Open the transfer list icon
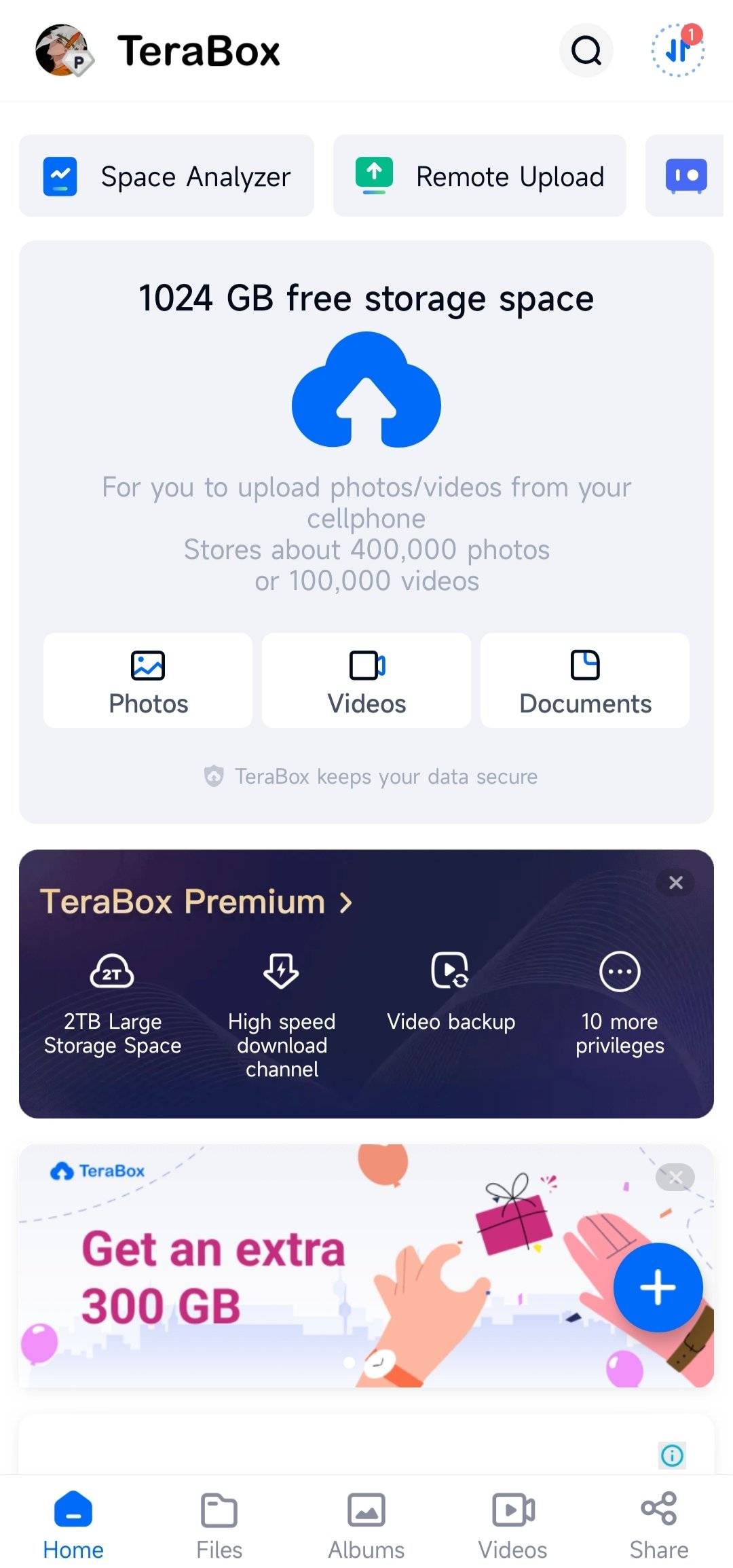The width and height of the screenshot is (733, 1568). pyautogui.click(x=677, y=50)
